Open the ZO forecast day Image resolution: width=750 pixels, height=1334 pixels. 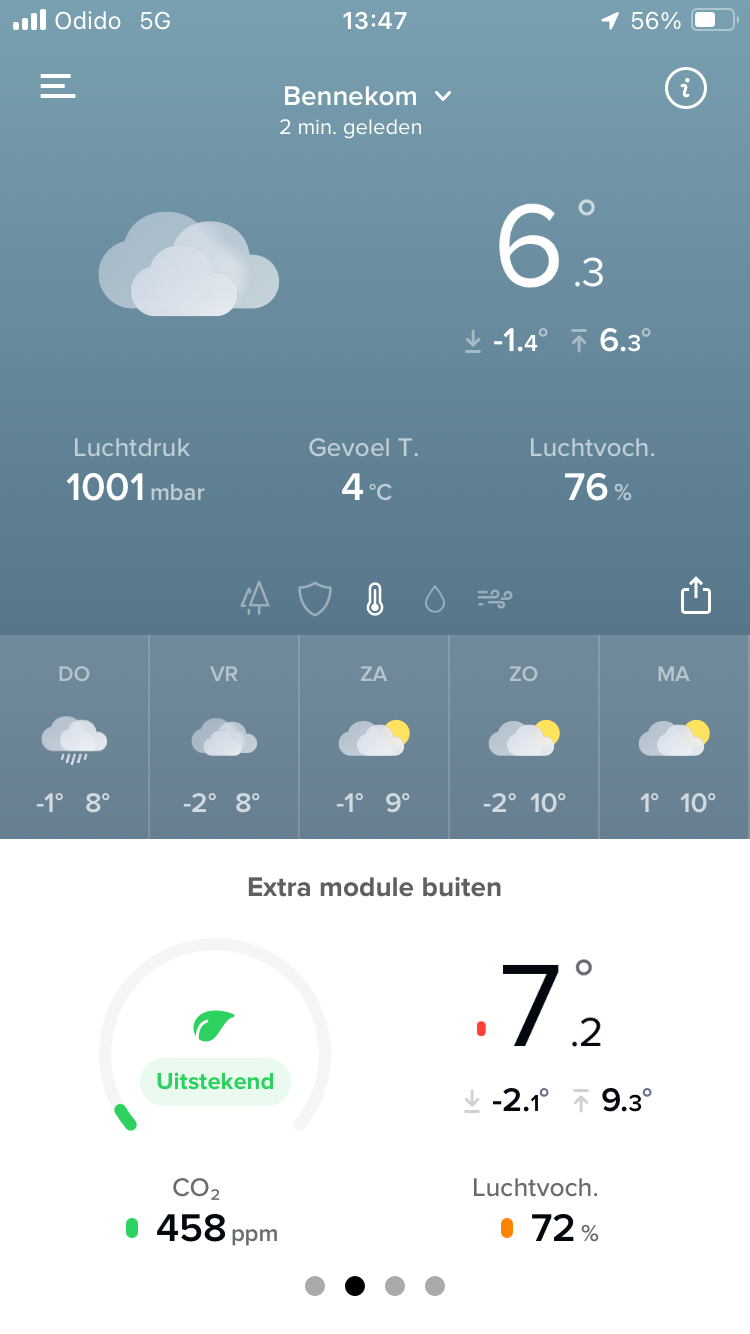tap(524, 738)
